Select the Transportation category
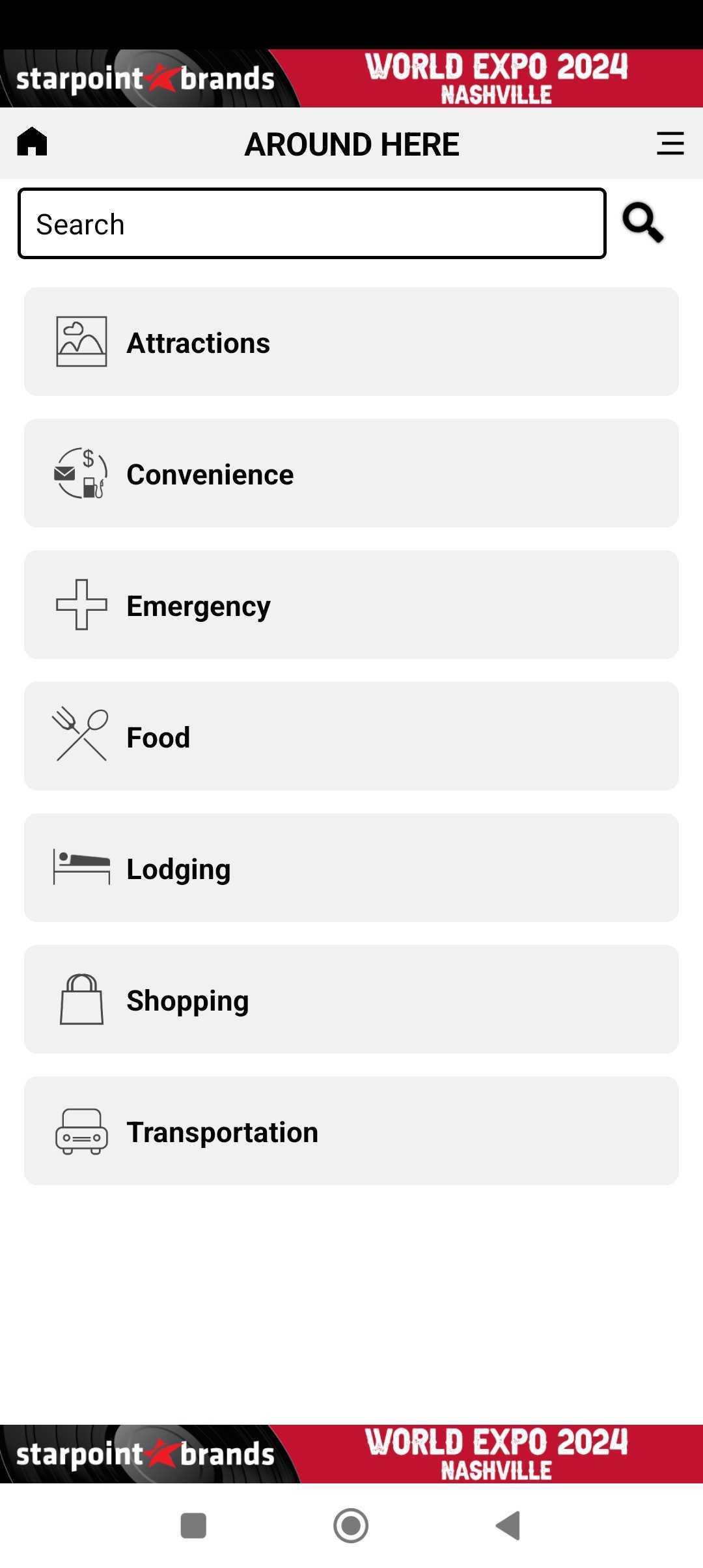Viewport: 703px width, 1568px height. (351, 1131)
